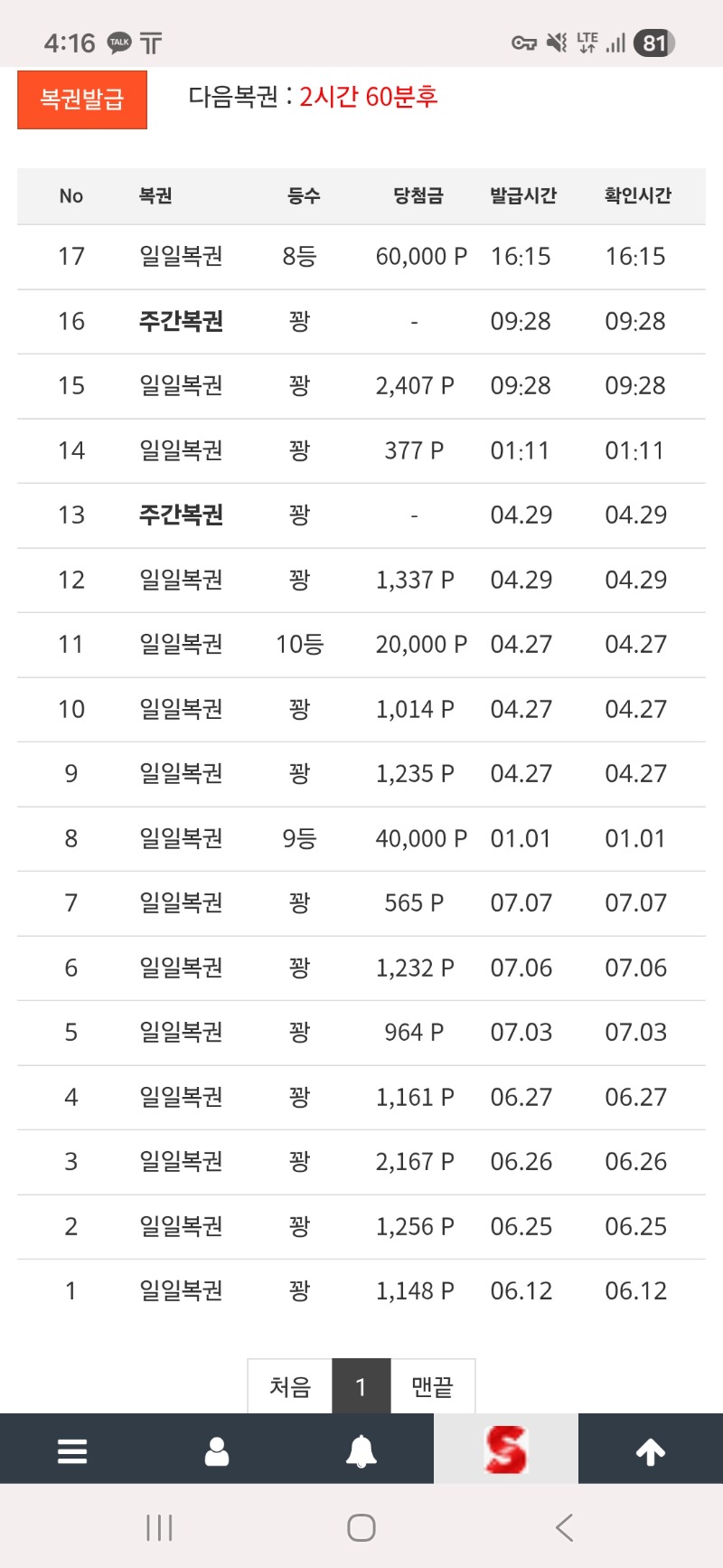Open the notifications bell

(361, 1451)
